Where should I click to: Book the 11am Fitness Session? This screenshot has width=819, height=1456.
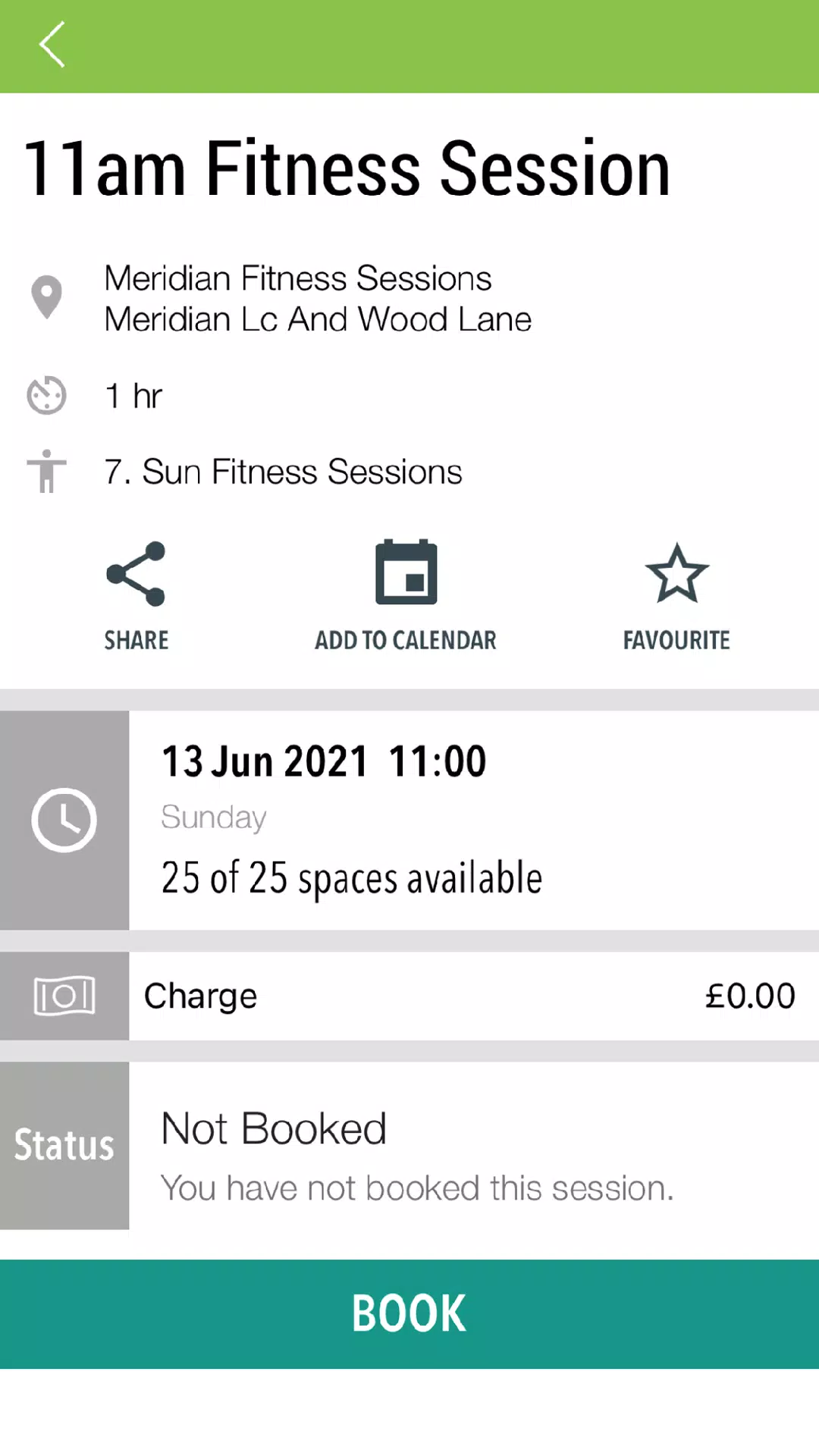pos(409,1313)
